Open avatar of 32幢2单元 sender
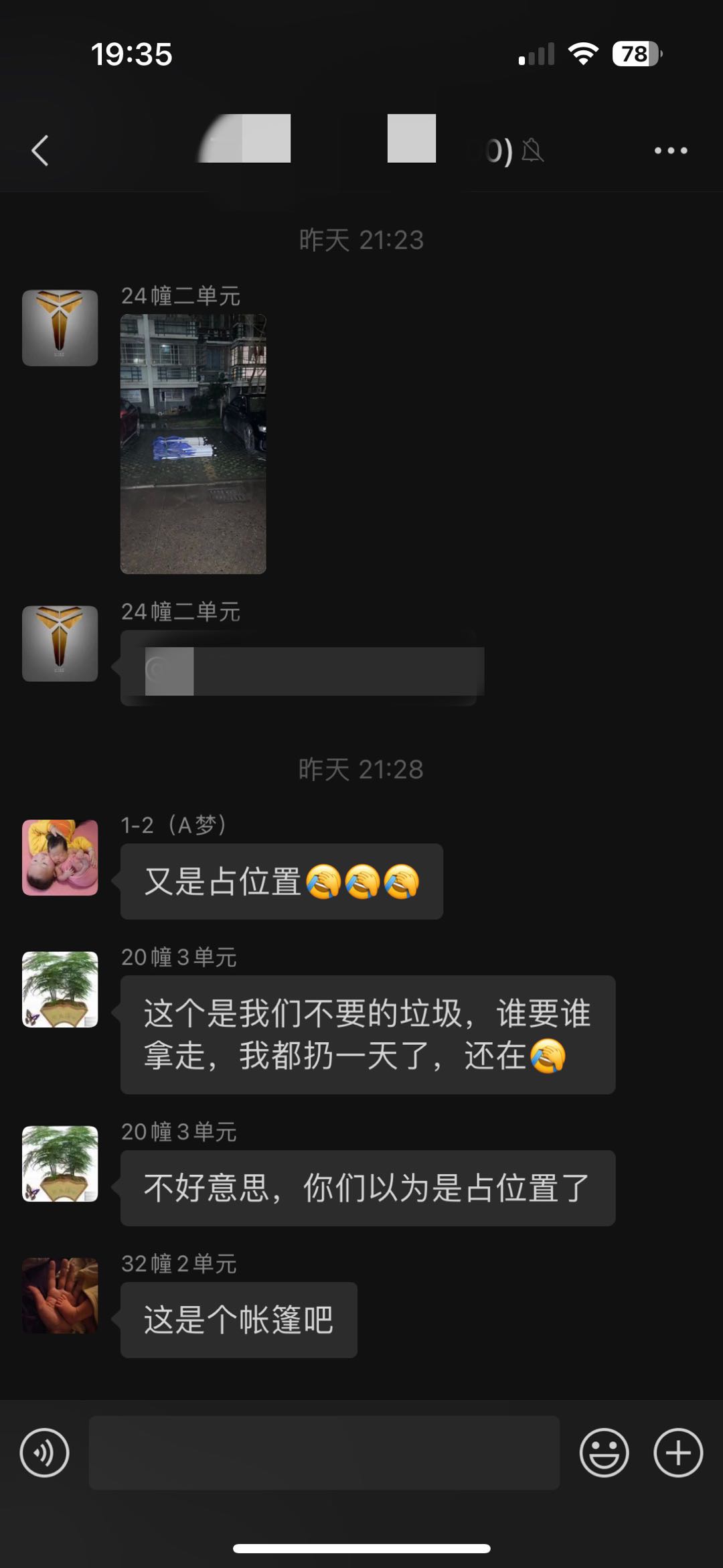Screen dimensions: 723x1568 (60, 1295)
